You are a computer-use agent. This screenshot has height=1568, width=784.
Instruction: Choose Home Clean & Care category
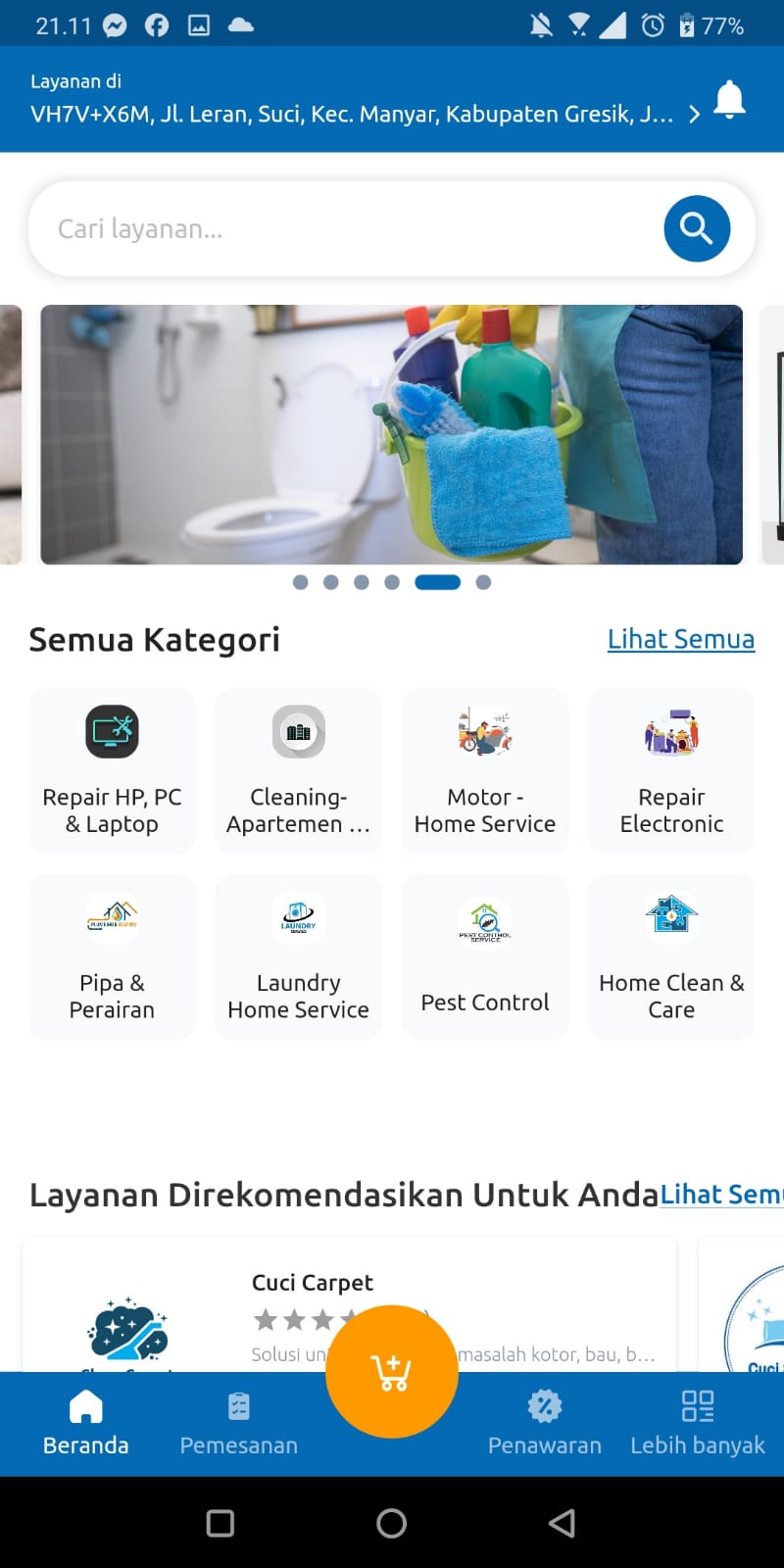pyautogui.click(x=671, y=956)
